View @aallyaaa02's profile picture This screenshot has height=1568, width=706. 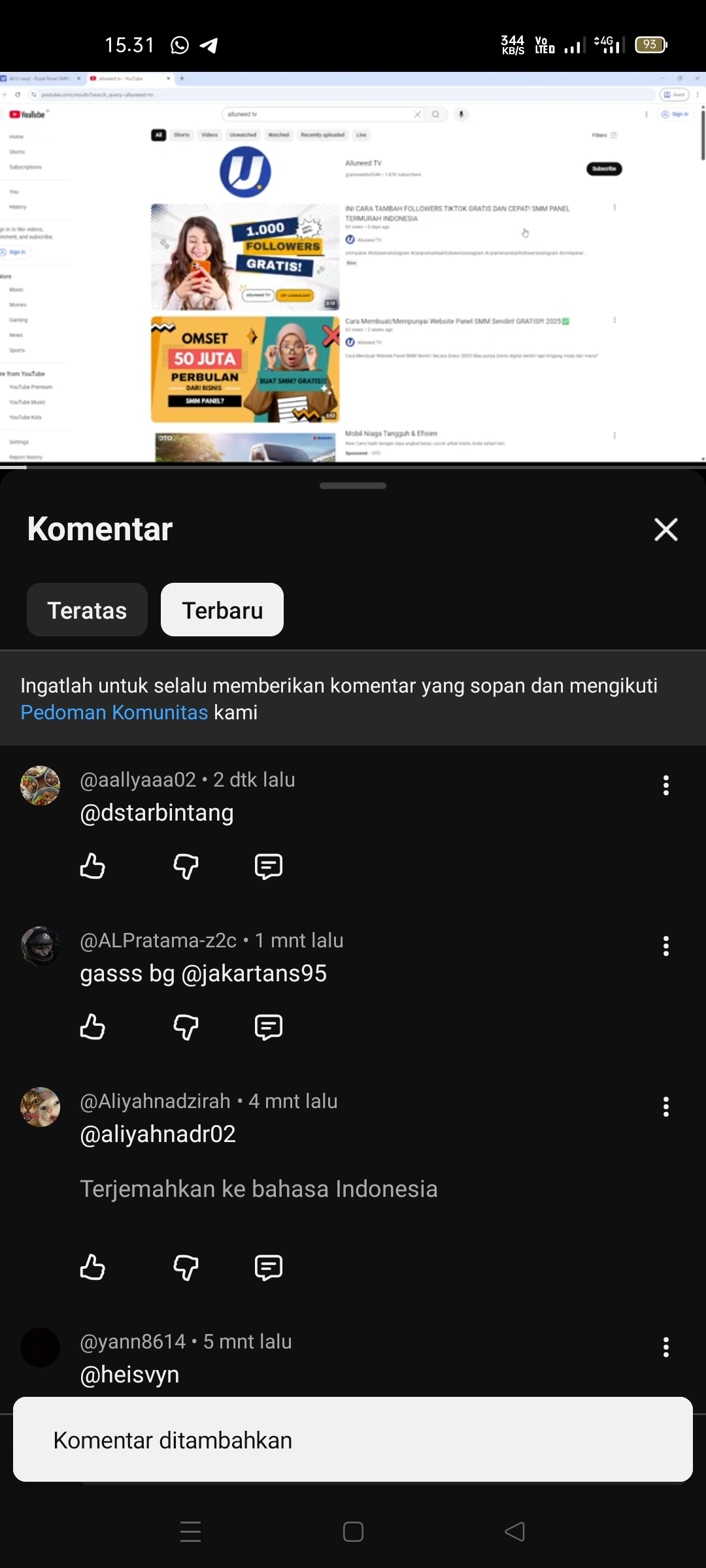coord(40,785)
